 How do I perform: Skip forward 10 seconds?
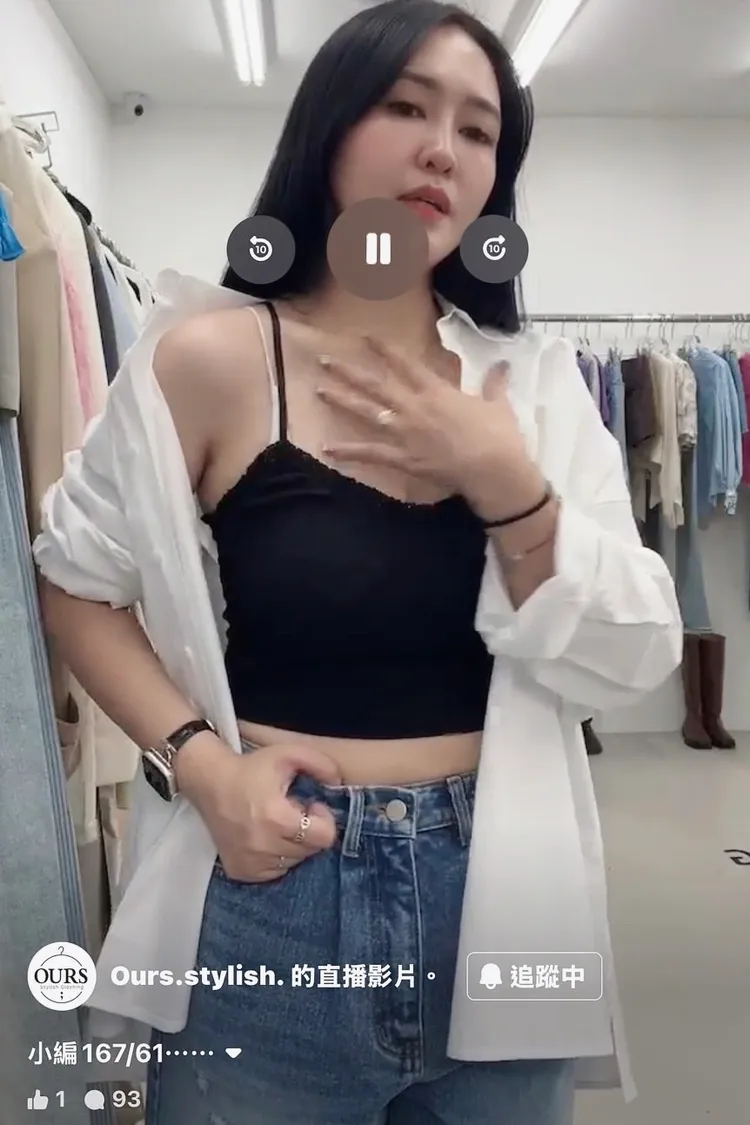click(x=494, y=249)
